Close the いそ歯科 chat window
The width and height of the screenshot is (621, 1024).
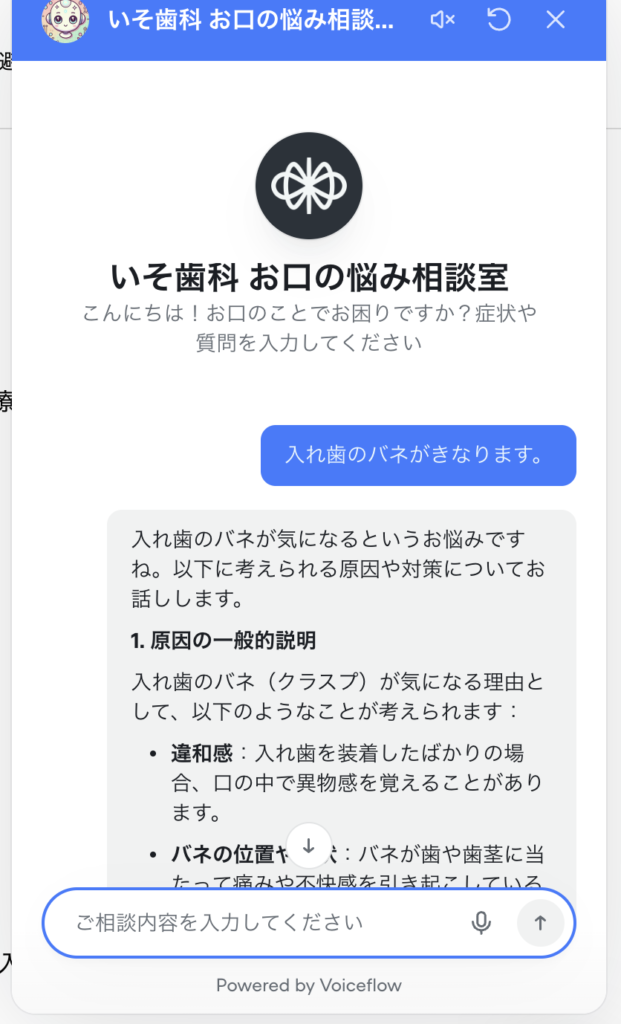click(556, 20)
